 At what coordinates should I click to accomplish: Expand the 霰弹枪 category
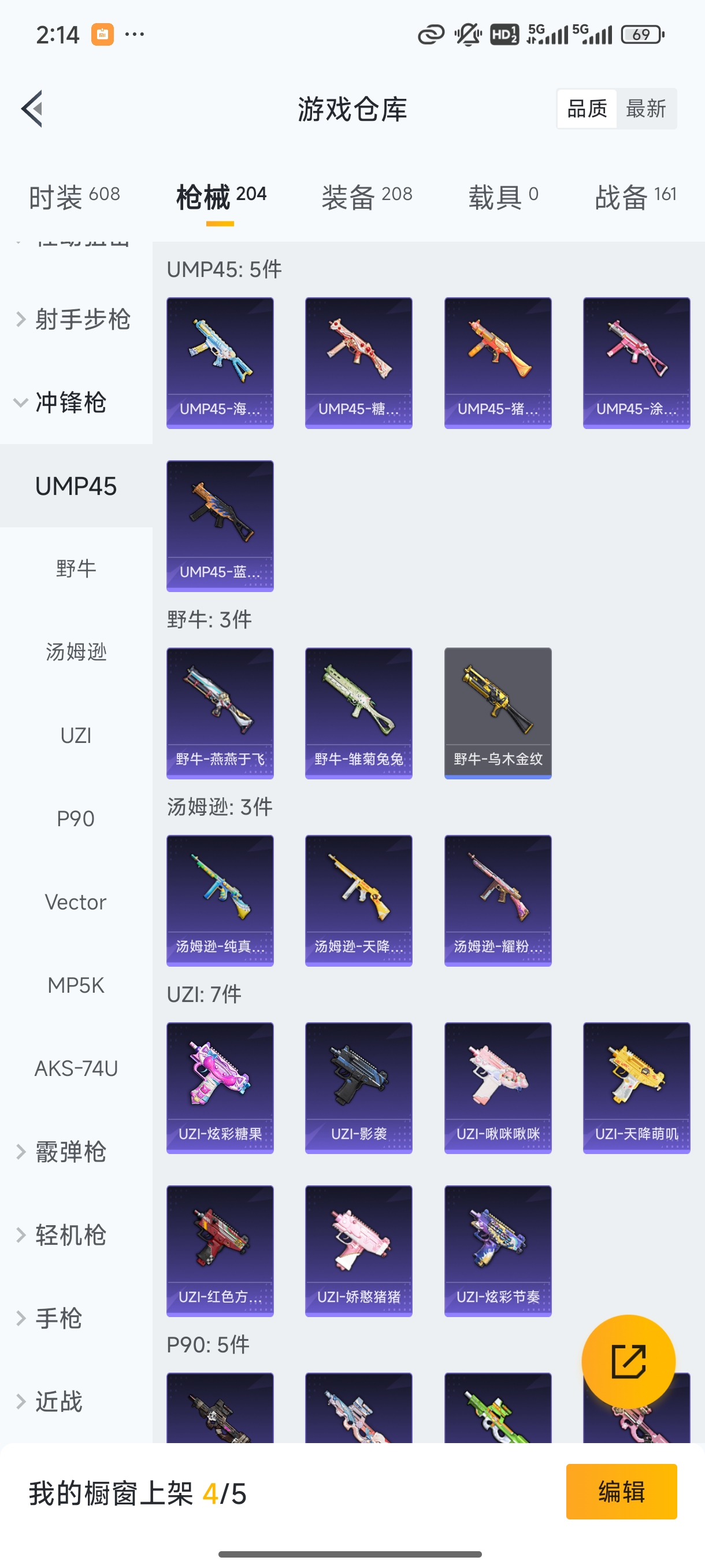(61, 1152)
